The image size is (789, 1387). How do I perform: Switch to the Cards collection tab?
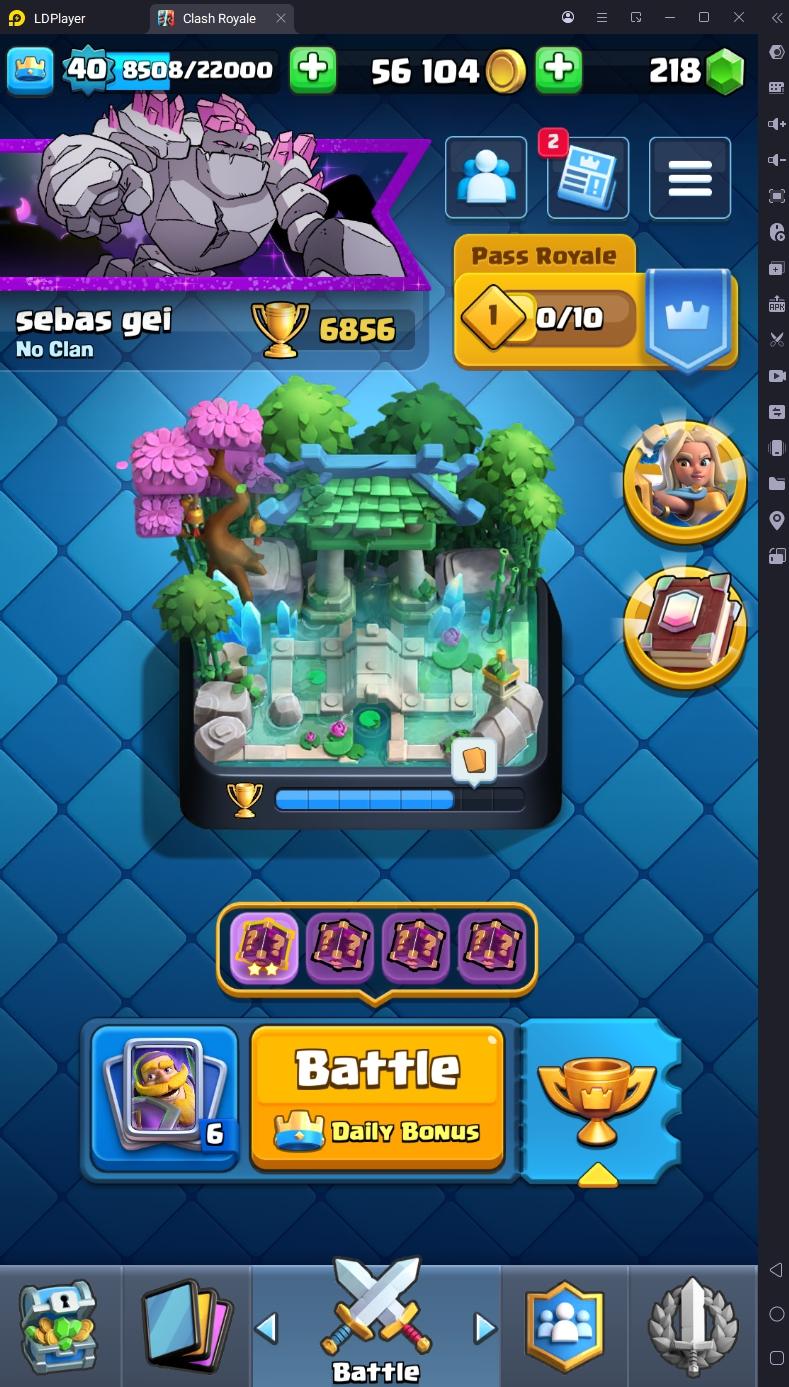click(186, 1325)
